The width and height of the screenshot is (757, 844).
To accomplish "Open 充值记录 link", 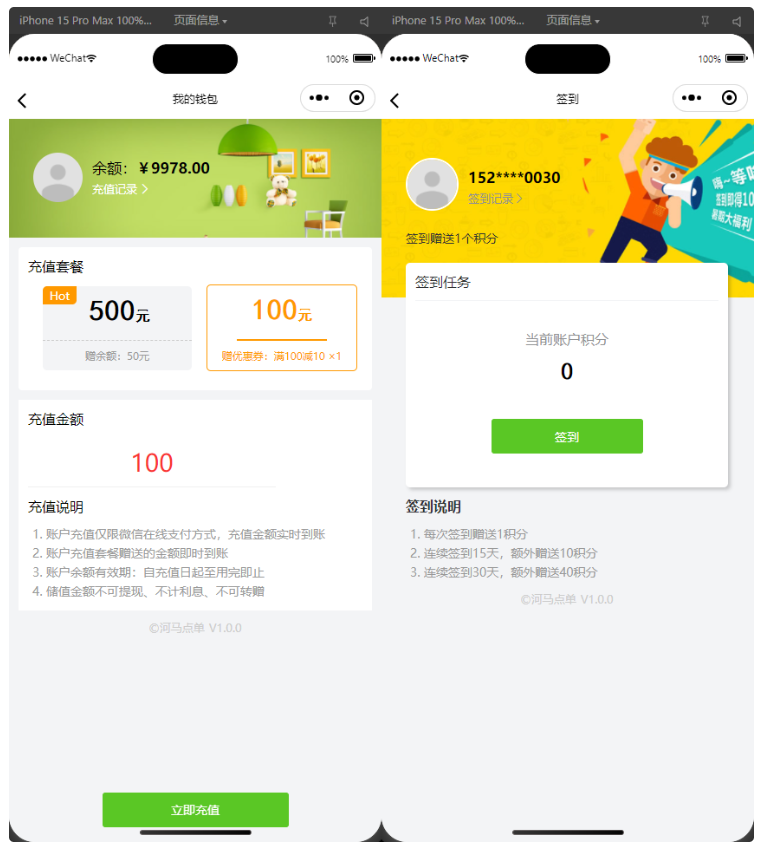I will click(120, 189).
